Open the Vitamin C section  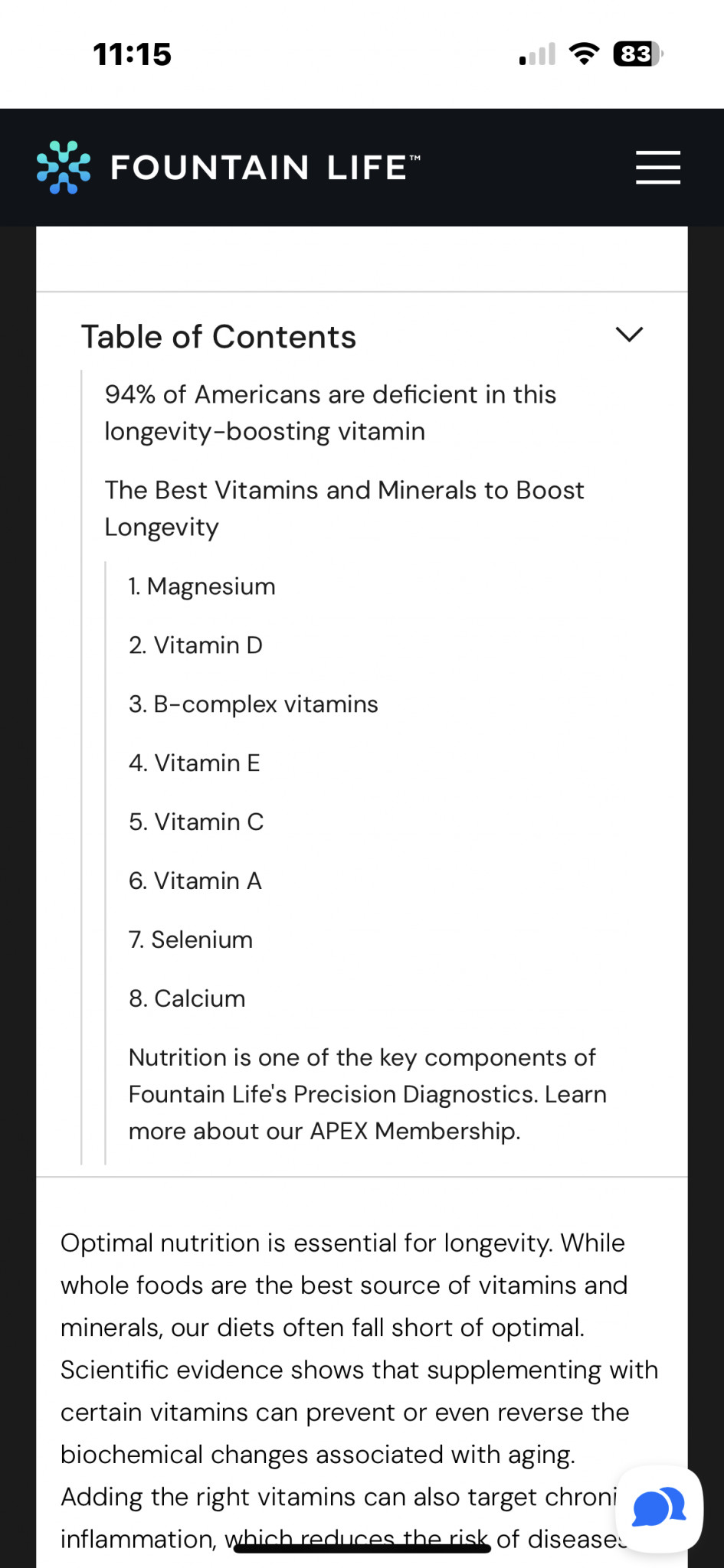point(196,822)
